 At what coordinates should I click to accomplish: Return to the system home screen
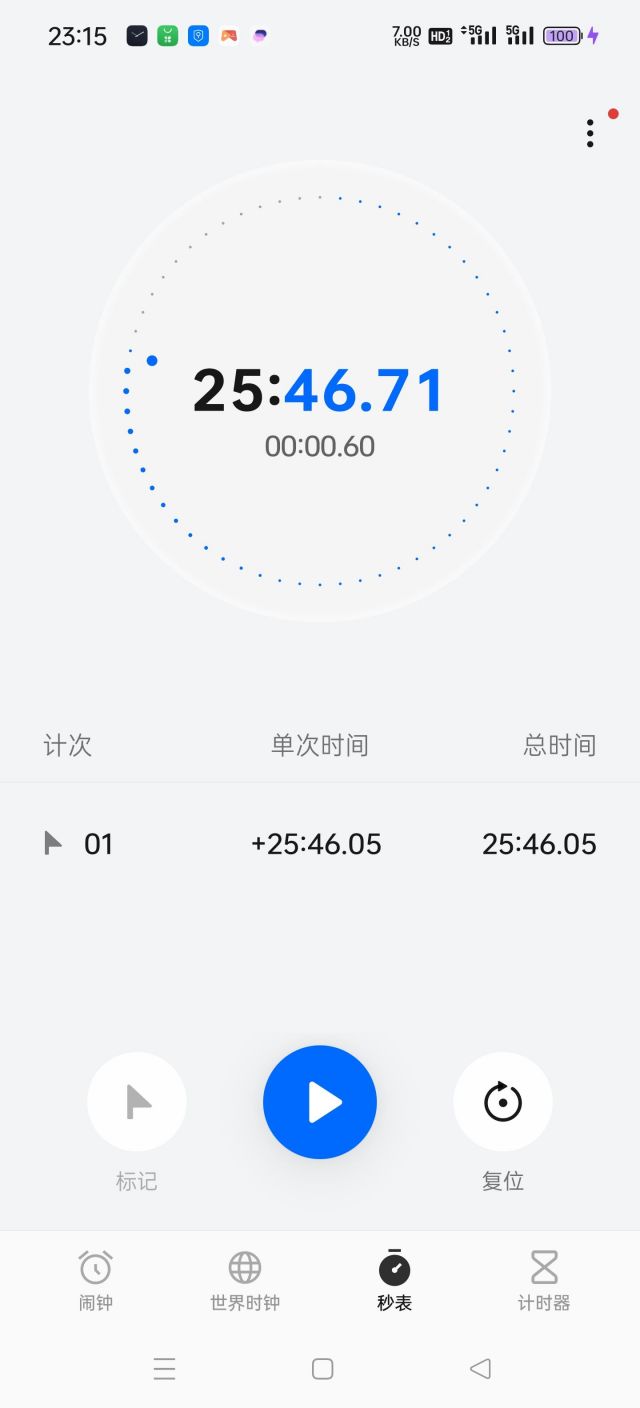[322, 1369]
